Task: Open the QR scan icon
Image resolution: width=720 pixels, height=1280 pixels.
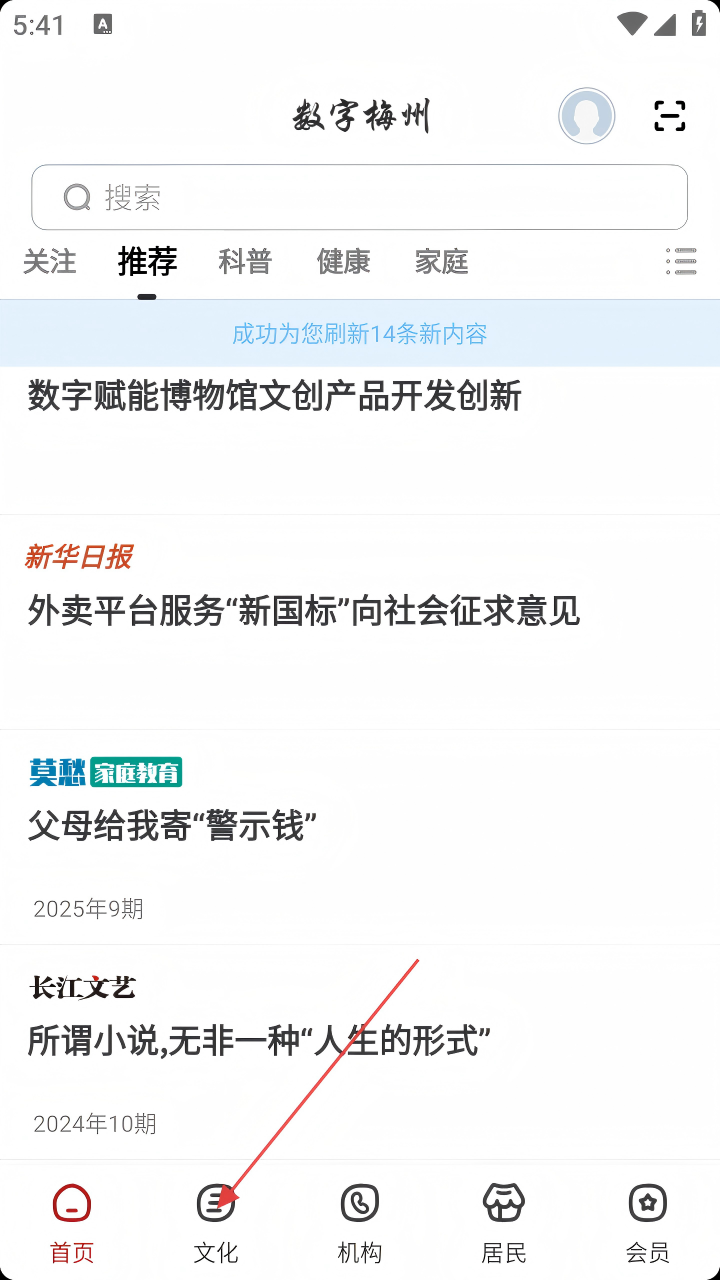Action: pyautogui.click(x=669, y=116)
